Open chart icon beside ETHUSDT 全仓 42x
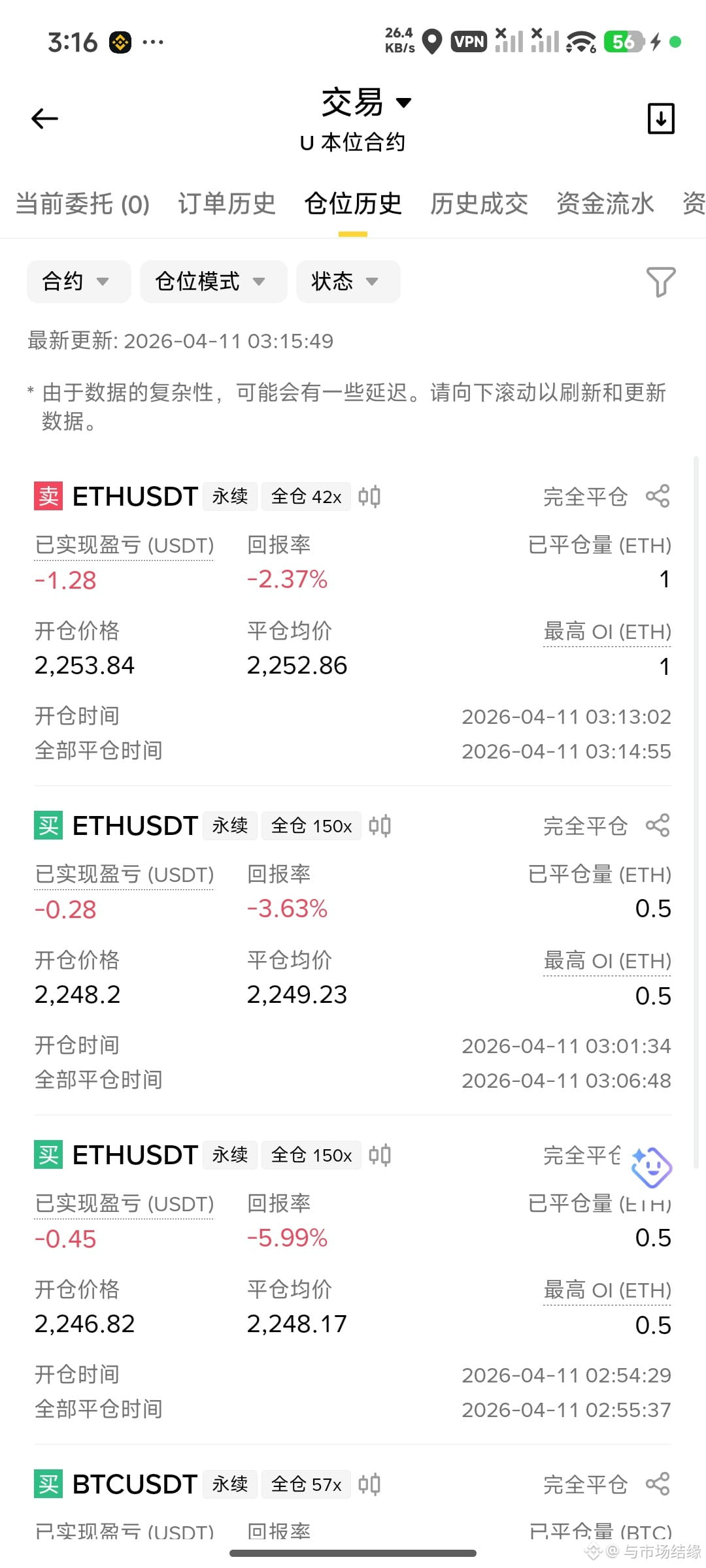Screen dimensions: 706x1568 pos(369,497)
